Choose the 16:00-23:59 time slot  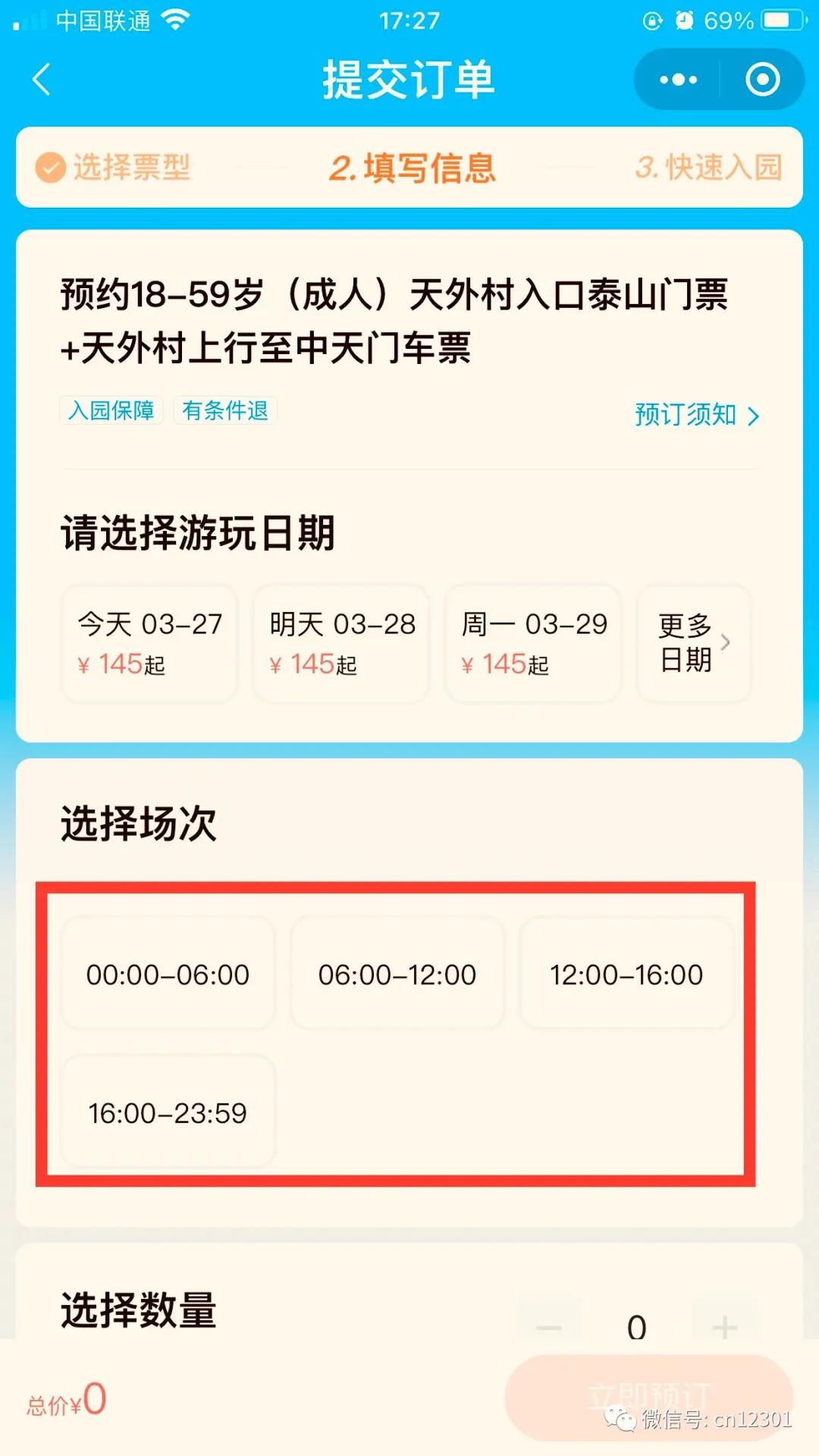click(168, 1112)
